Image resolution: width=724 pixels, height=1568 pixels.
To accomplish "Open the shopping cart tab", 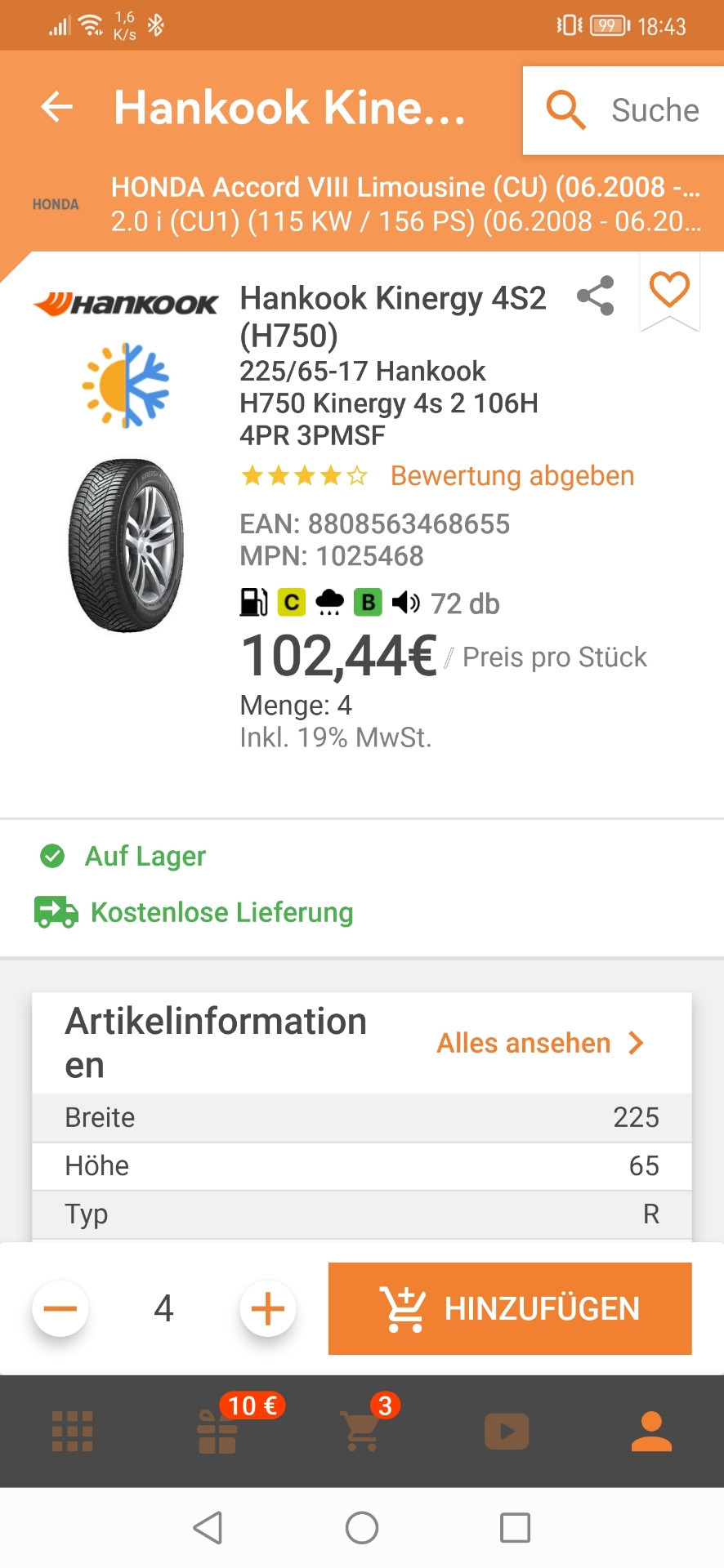I will (362, 1432).
